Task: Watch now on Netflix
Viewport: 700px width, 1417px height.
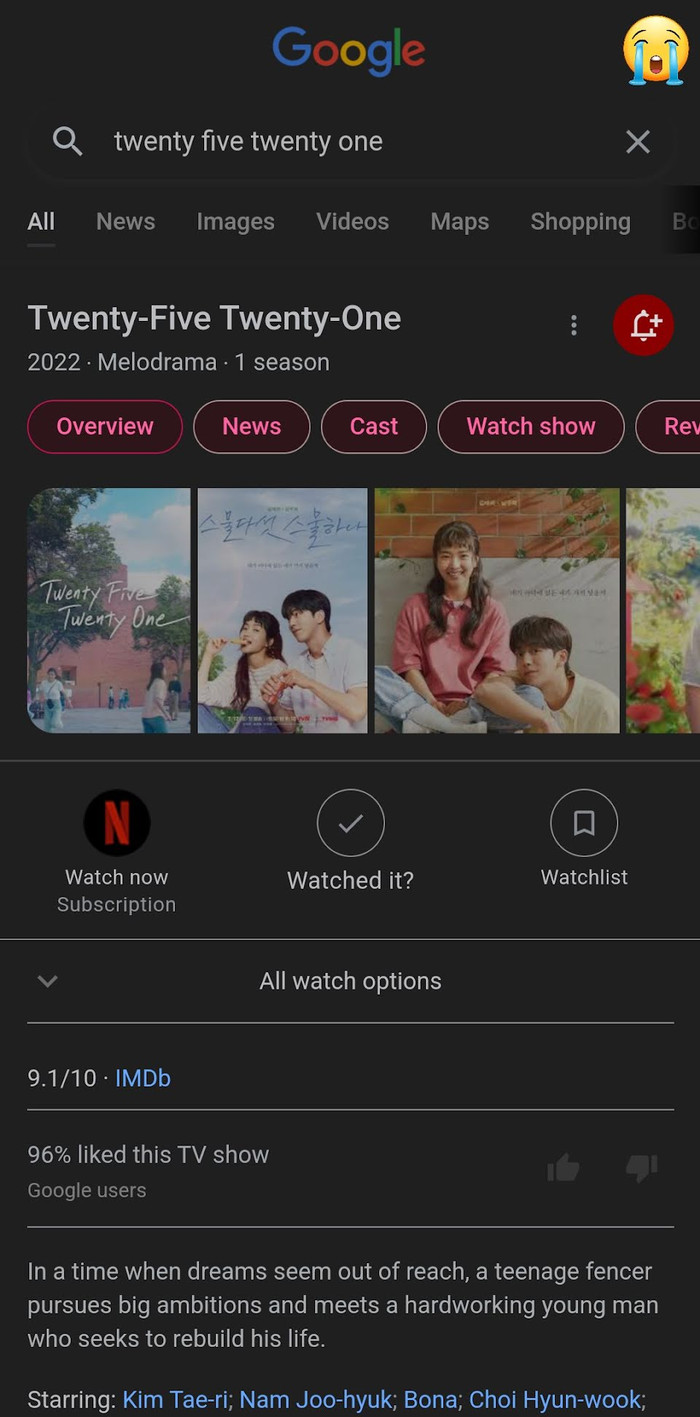Action: point(117,823)
